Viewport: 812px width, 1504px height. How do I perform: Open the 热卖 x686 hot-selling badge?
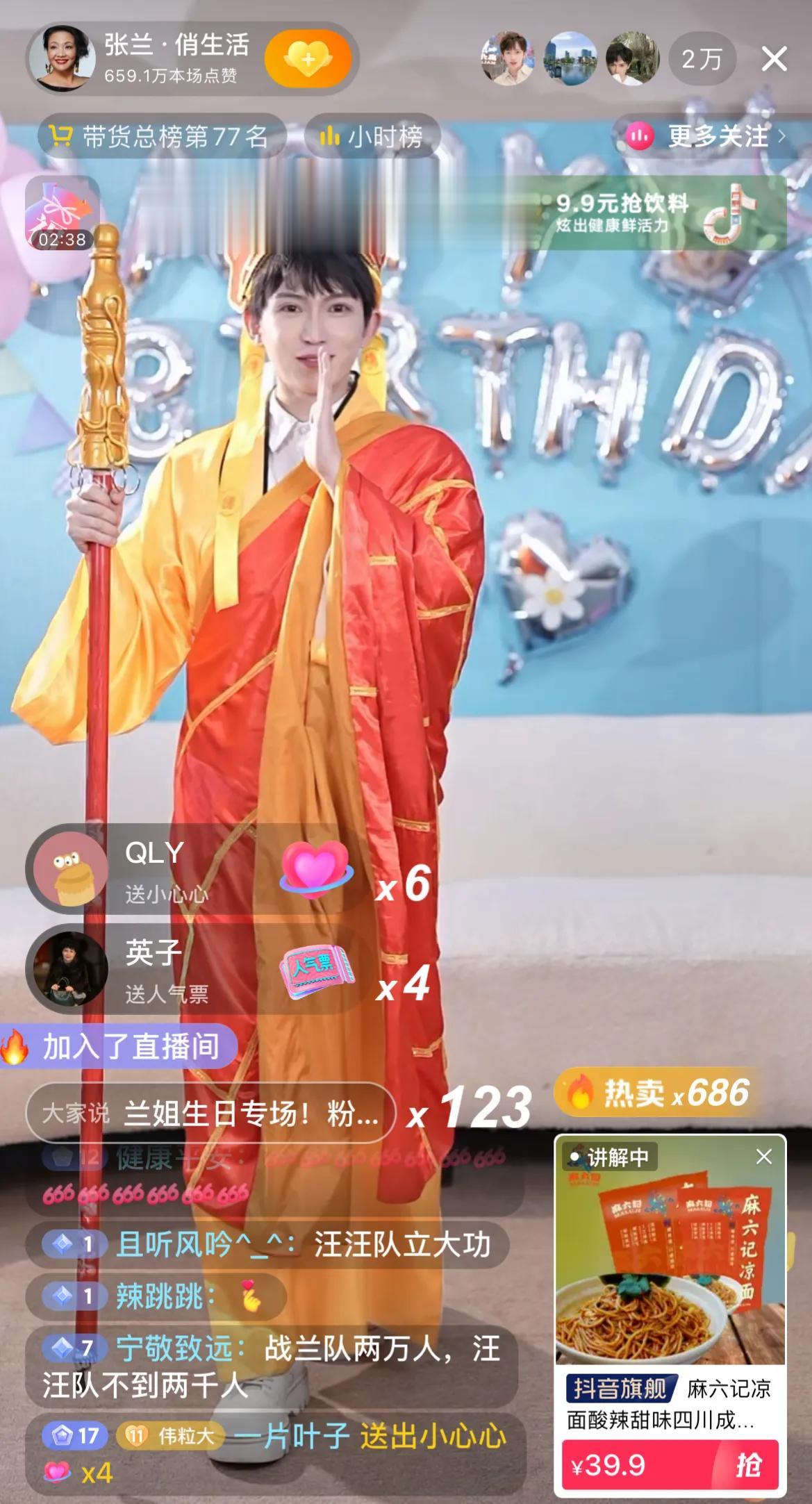tap(656, 1093)
